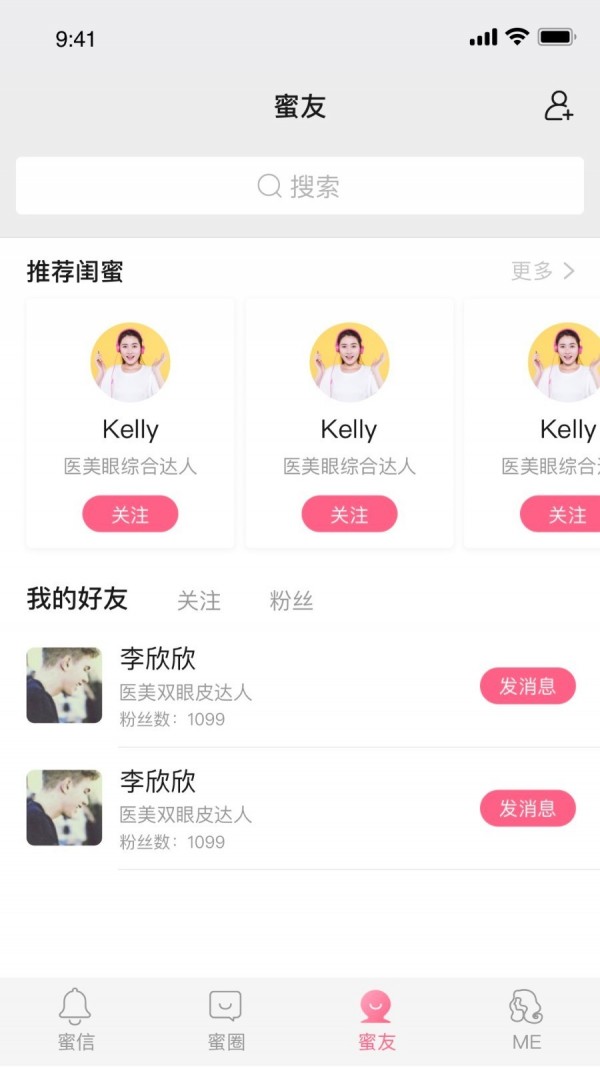This screenshot has width=600, height=1067.
Task: Open 更多 recommended friends
Action: (543, 271)
